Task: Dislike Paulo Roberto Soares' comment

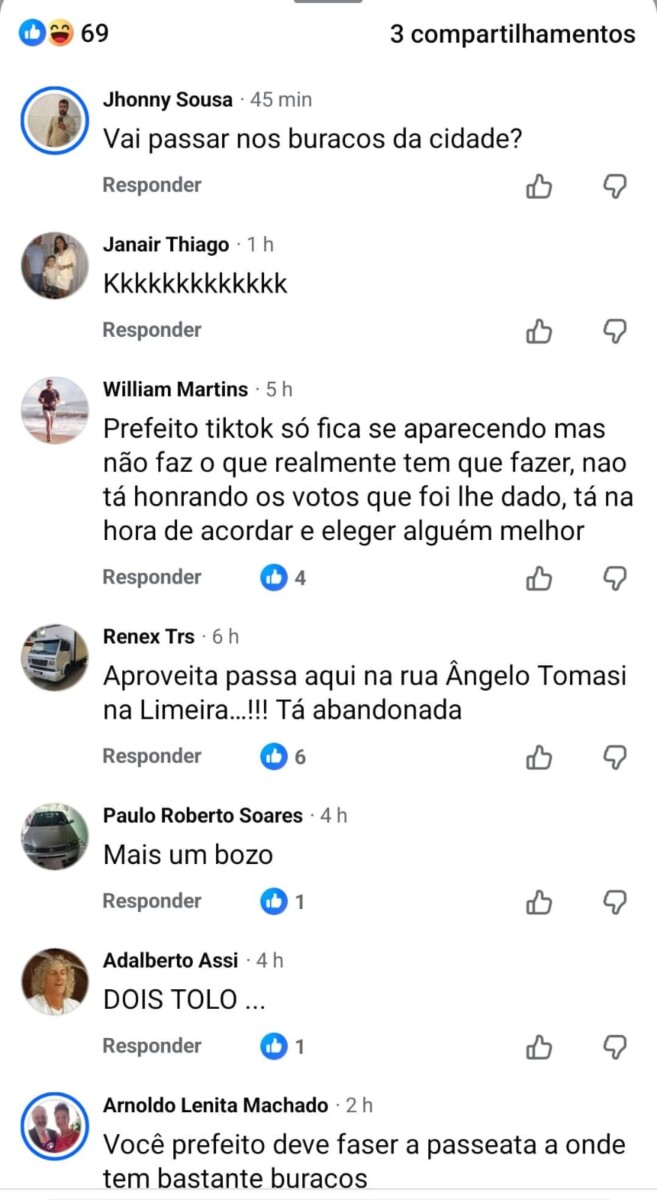Action: click(616, 902)
